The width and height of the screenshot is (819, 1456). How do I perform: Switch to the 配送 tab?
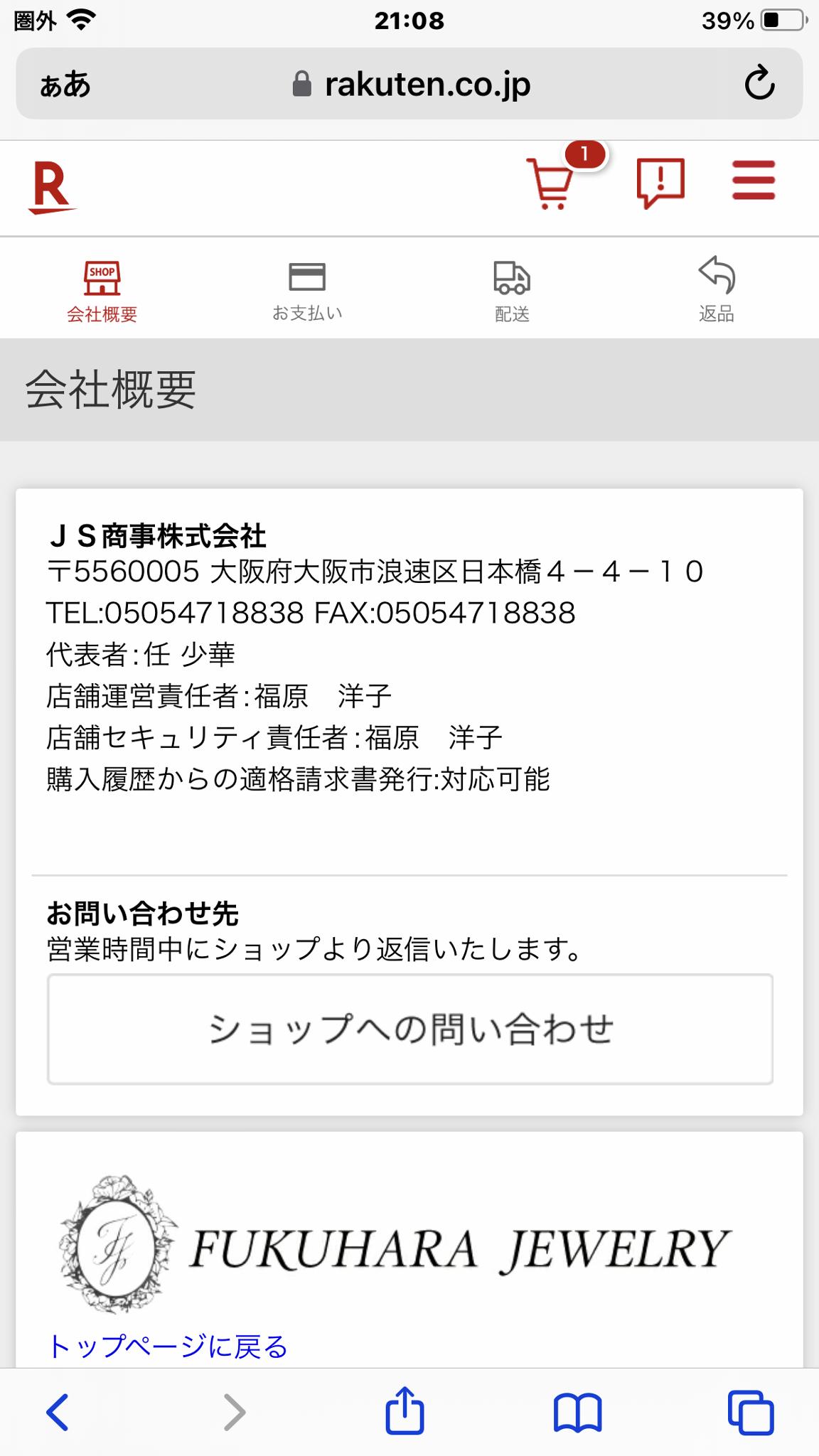[512, 290]
